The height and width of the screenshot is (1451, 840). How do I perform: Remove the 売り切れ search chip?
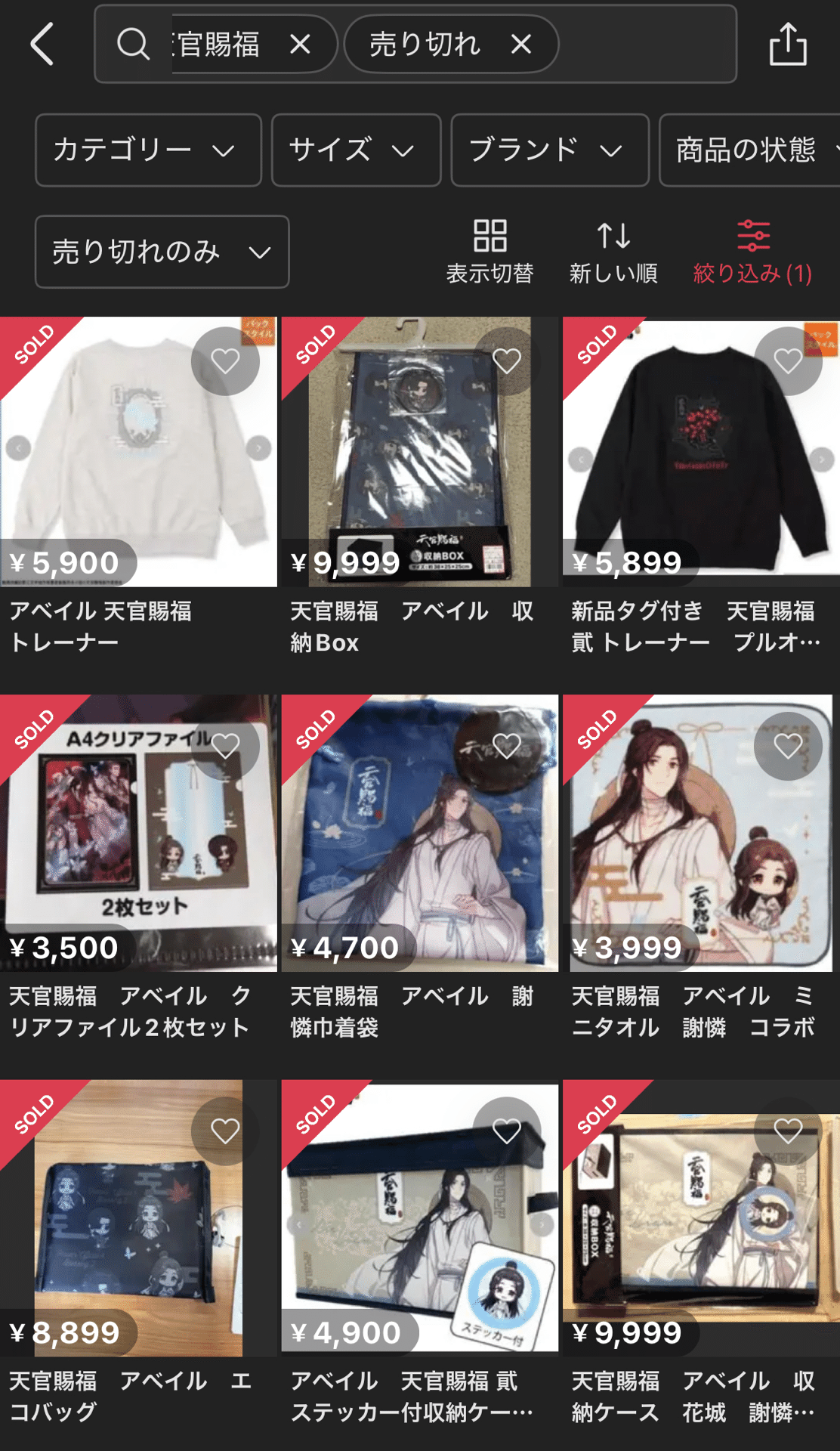click(x=520, y=44)
